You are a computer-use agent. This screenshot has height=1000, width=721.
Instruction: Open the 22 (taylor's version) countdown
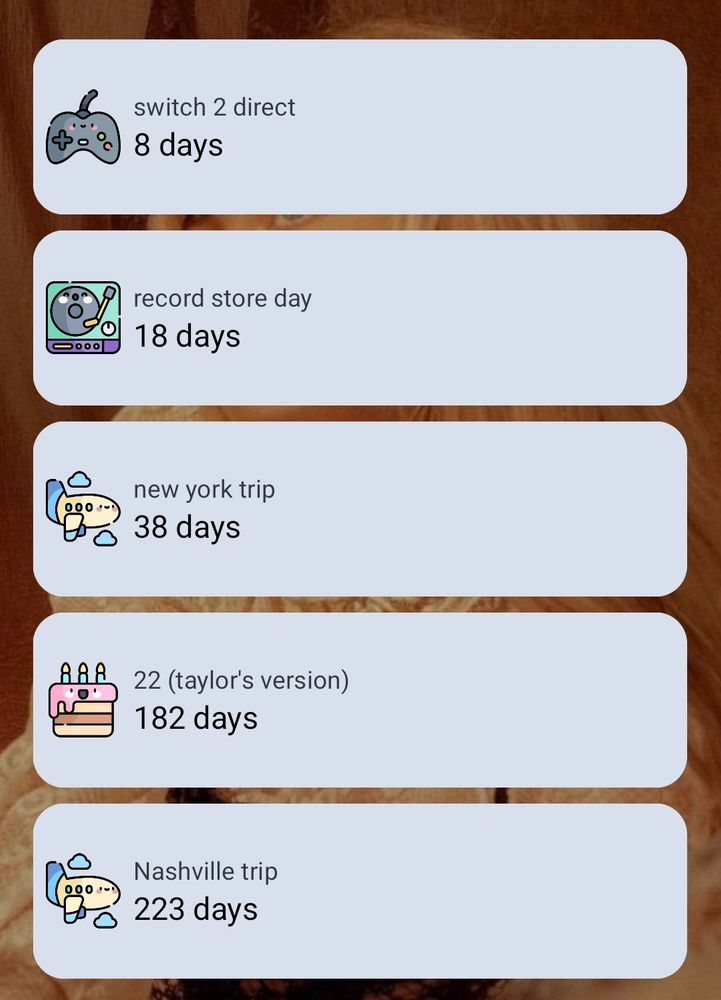pyautogui.click(x=360, y=700)
